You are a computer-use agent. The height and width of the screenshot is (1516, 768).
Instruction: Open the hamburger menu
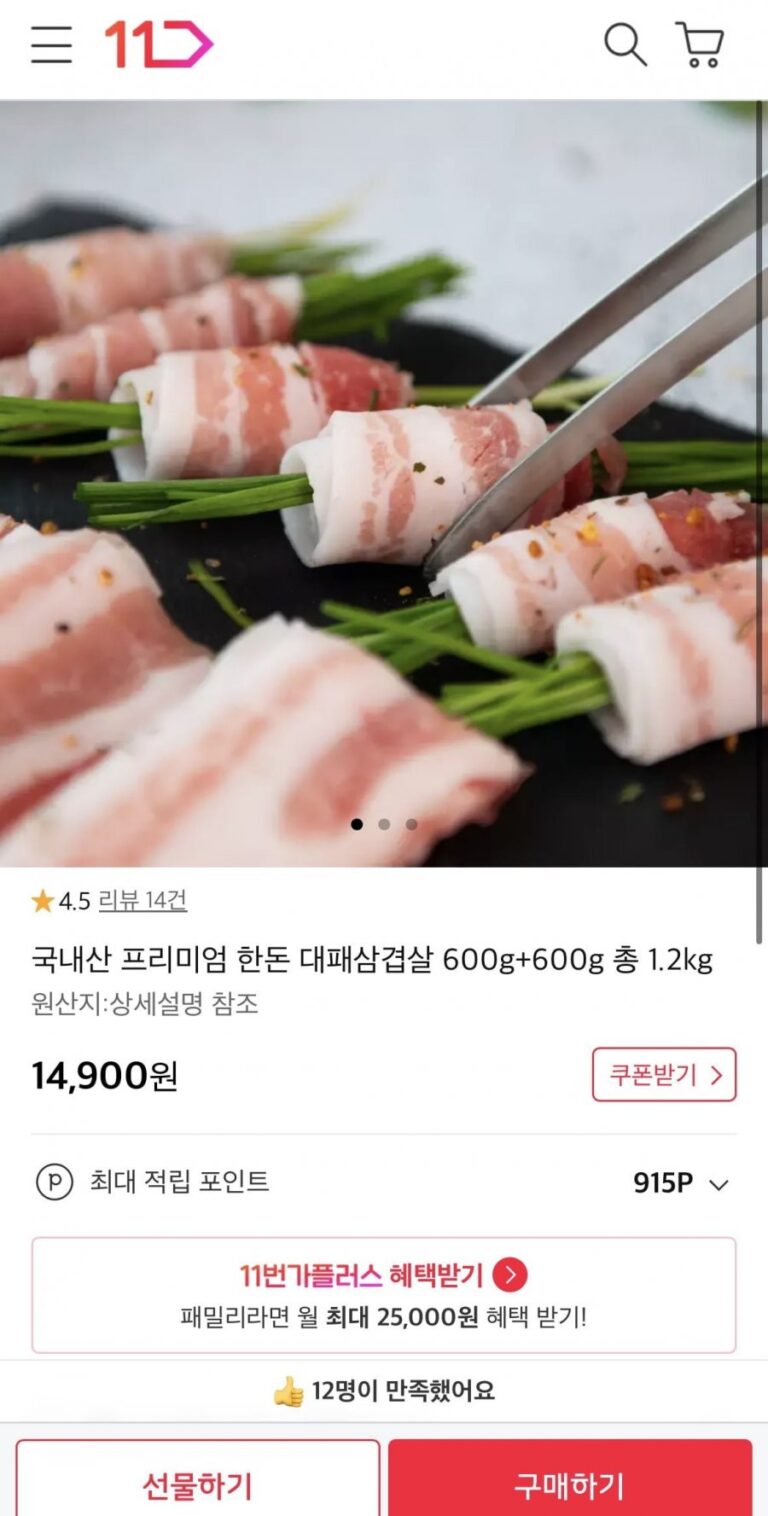pos(51,45)
